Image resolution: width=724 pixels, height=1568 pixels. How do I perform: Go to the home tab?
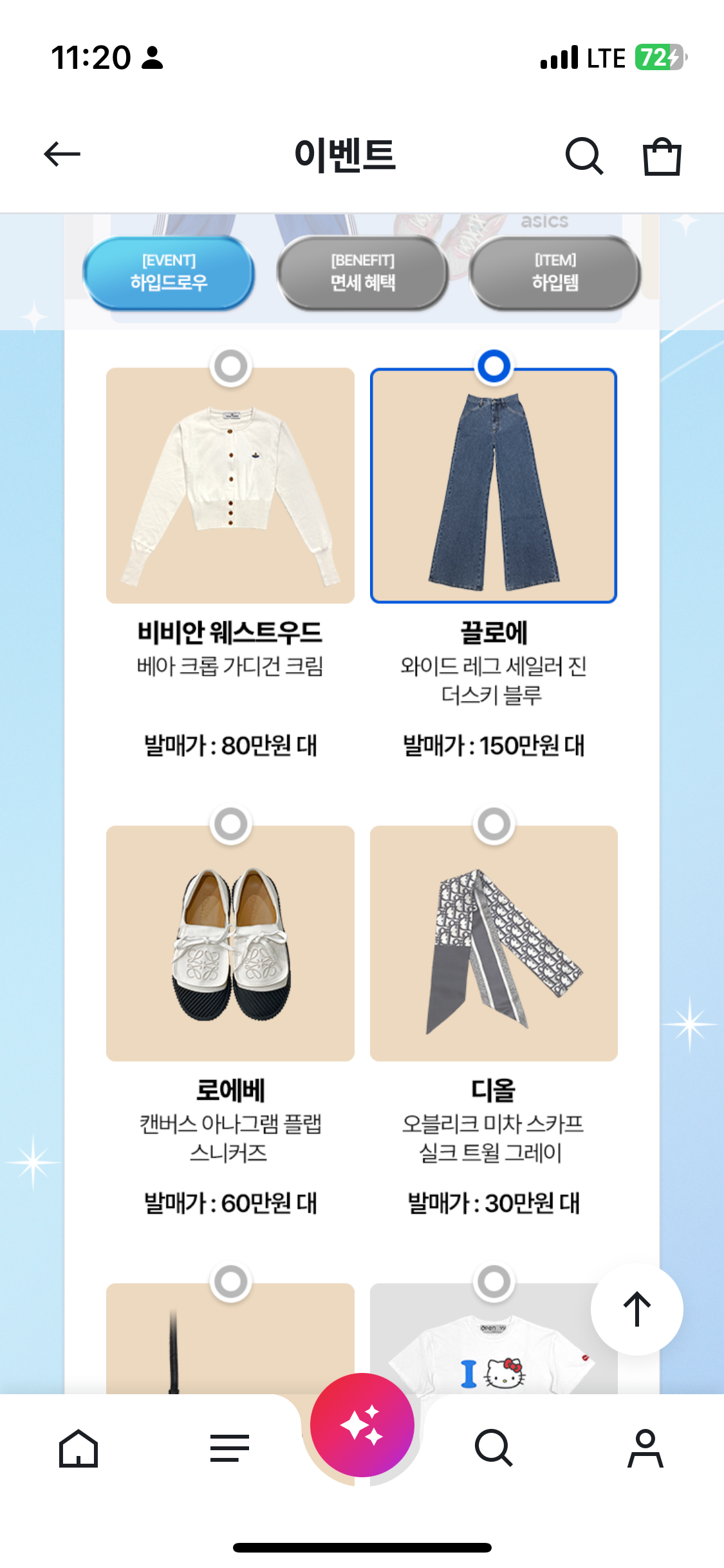(79, 1448)
